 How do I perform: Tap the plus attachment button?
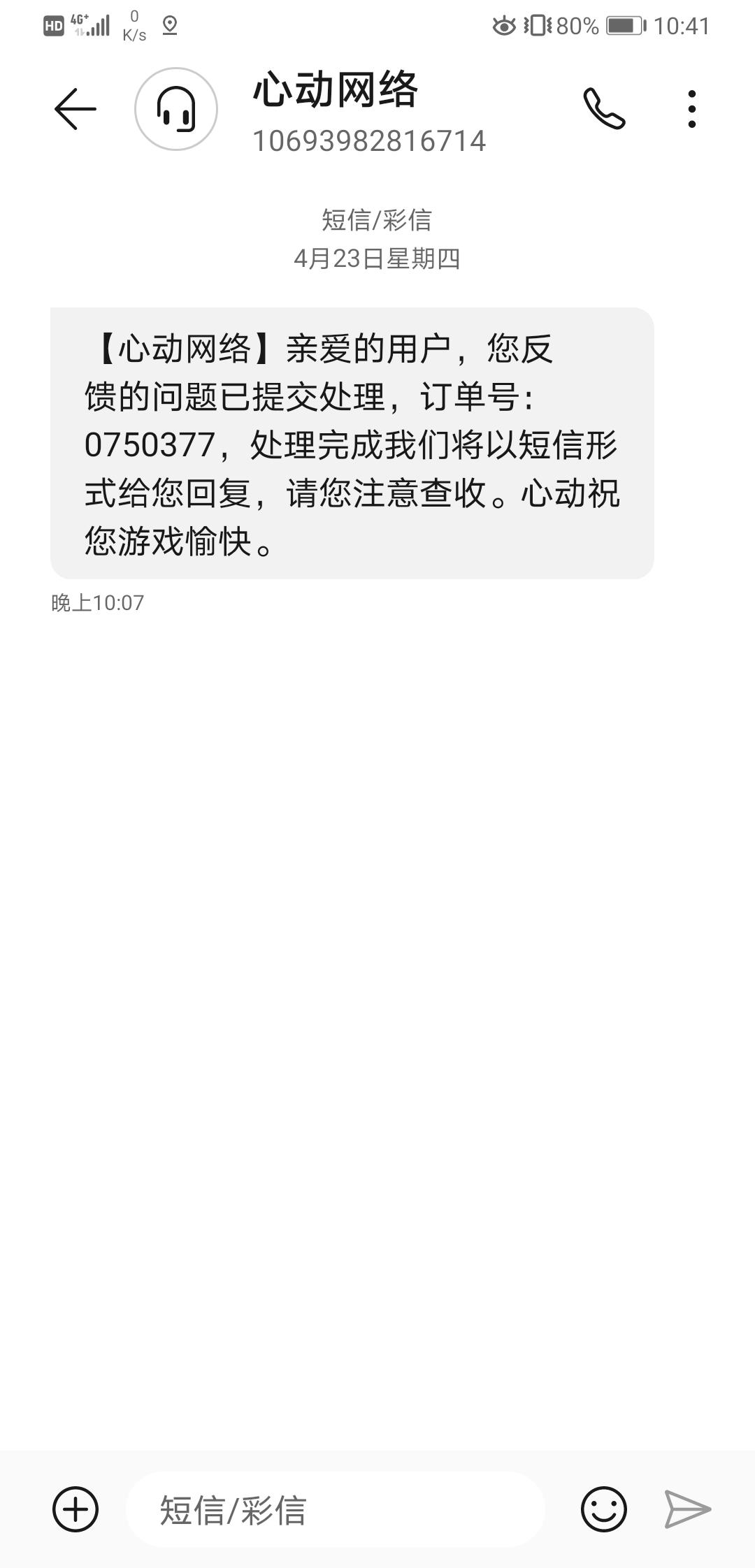[75, 1509]
